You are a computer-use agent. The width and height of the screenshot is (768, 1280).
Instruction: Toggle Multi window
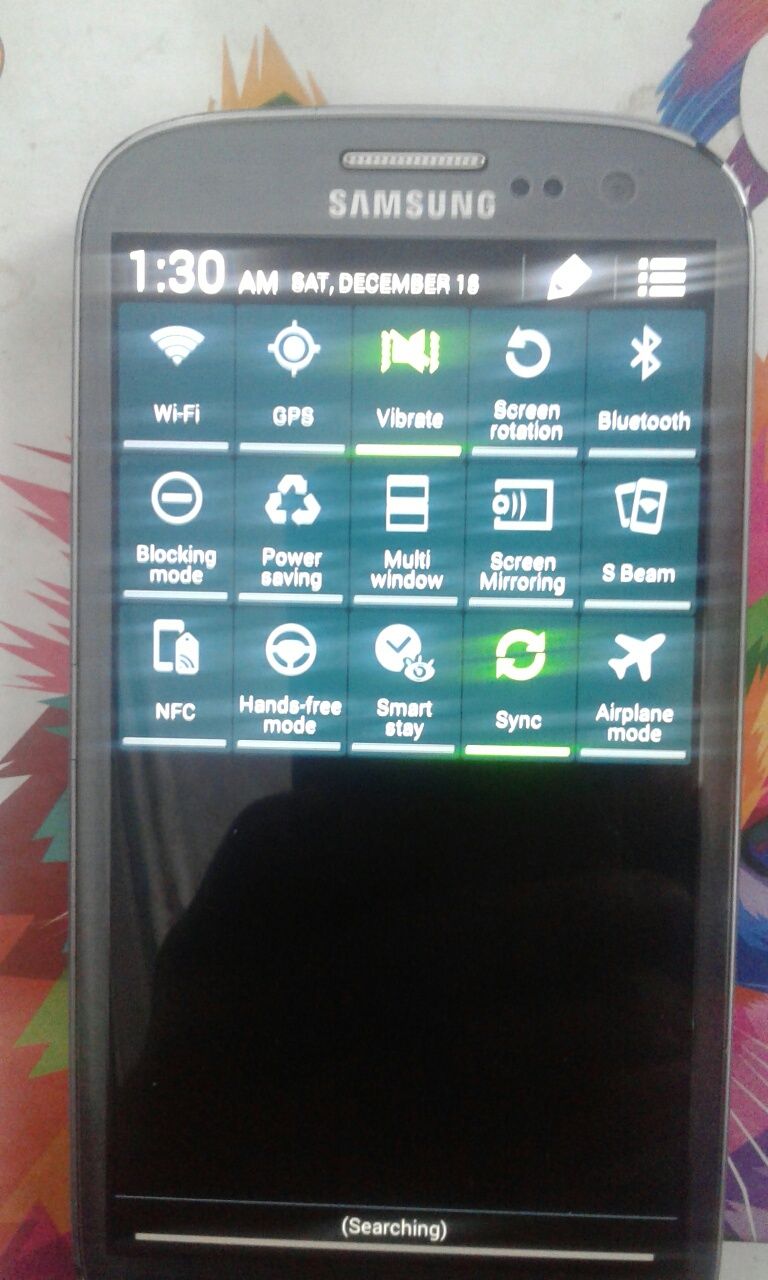407,530
